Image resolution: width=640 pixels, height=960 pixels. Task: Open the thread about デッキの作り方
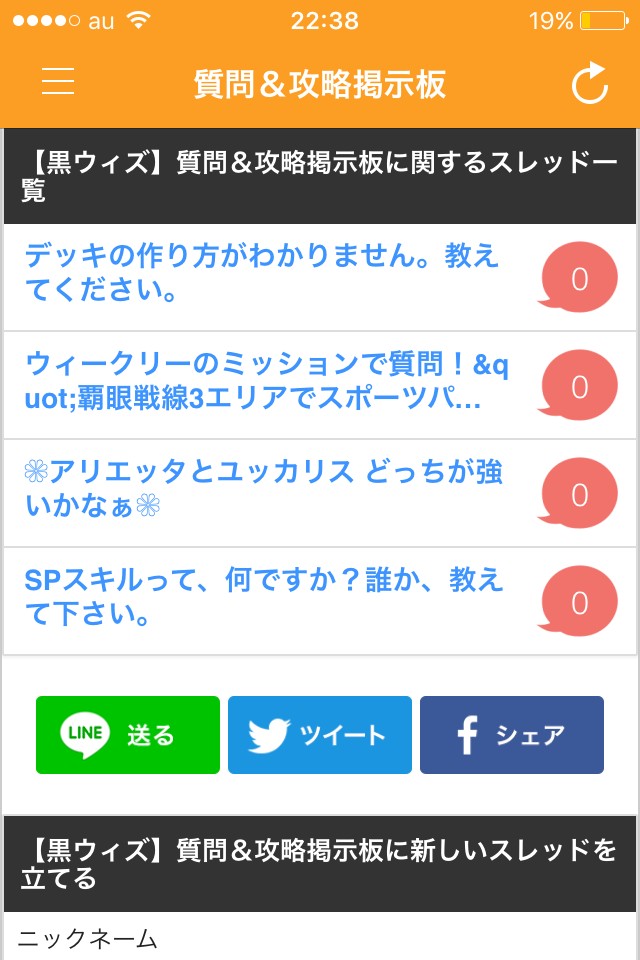[x=263, y=276]
